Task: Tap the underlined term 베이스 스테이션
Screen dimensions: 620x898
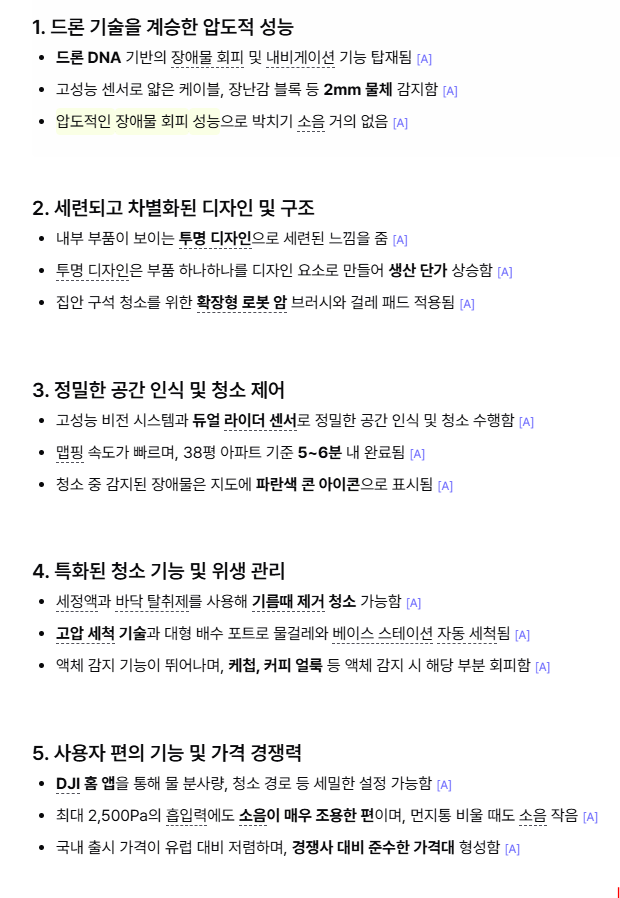Action: coord(382,633)
